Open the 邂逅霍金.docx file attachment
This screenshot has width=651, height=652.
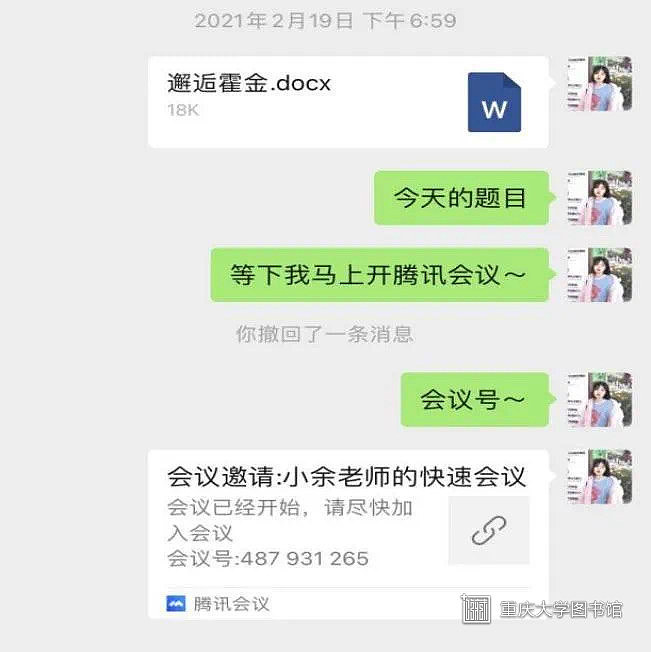[x=347, y=102]
